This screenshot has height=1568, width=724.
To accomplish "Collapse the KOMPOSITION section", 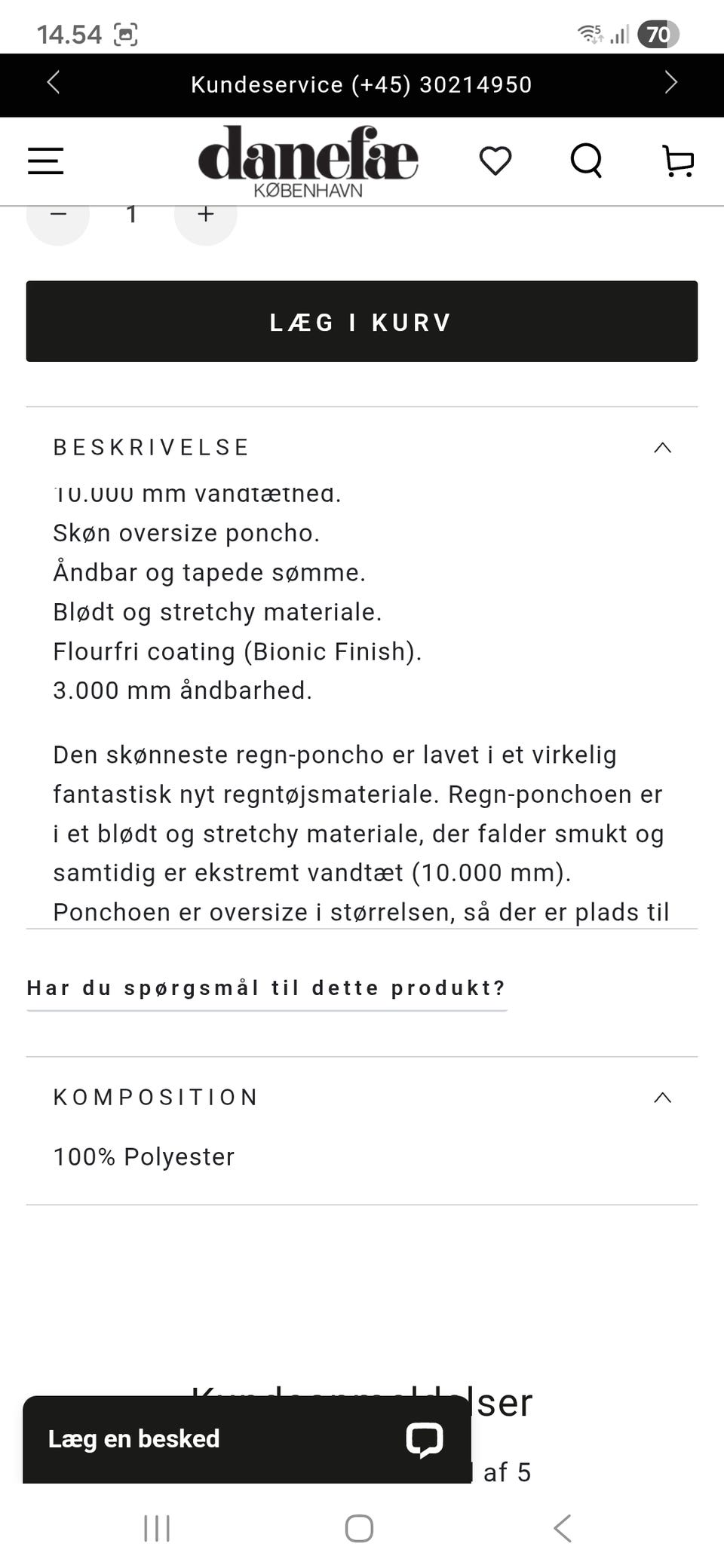I will pos(661,1097).
